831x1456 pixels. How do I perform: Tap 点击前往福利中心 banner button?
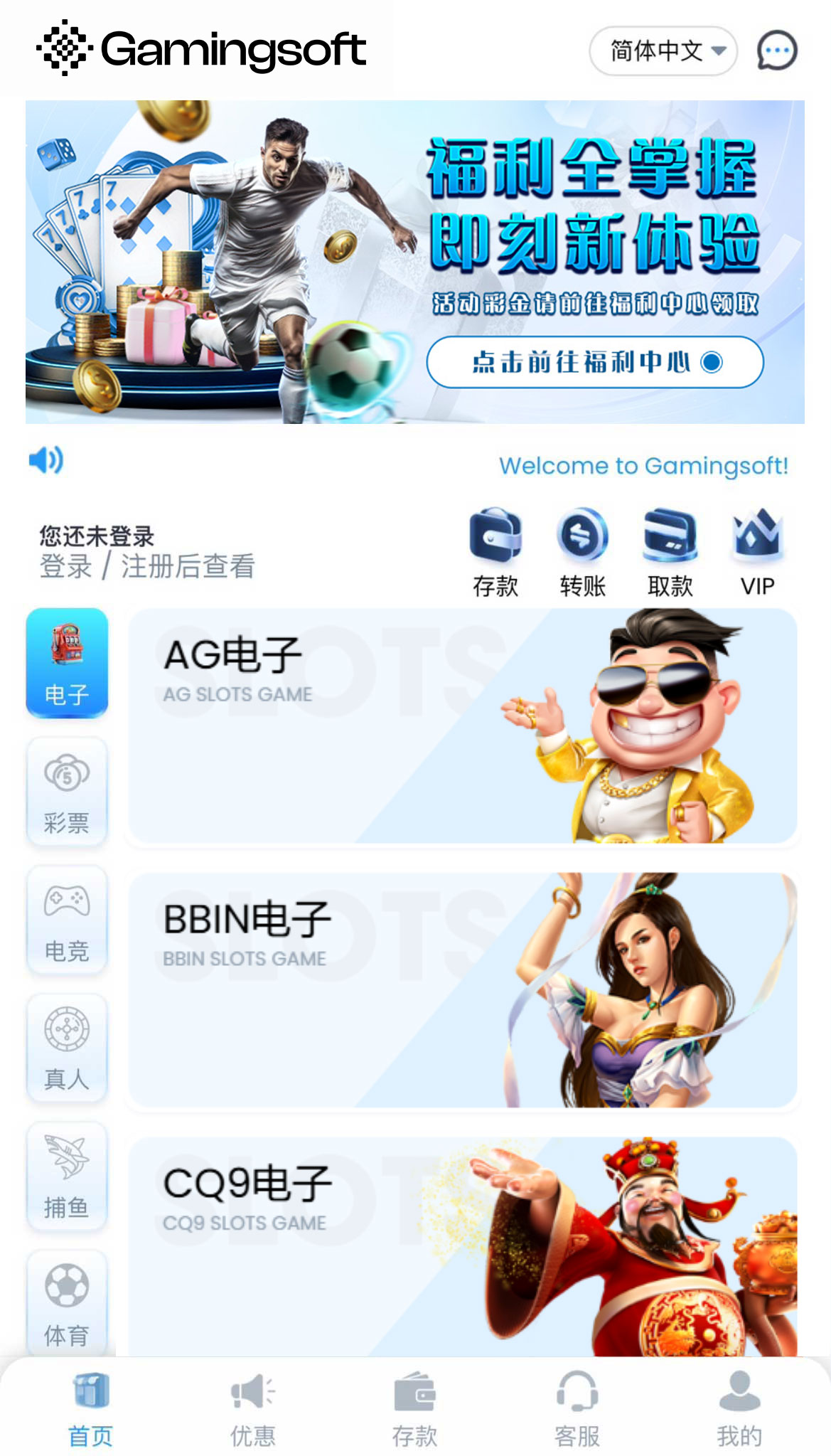click(595, 362)
